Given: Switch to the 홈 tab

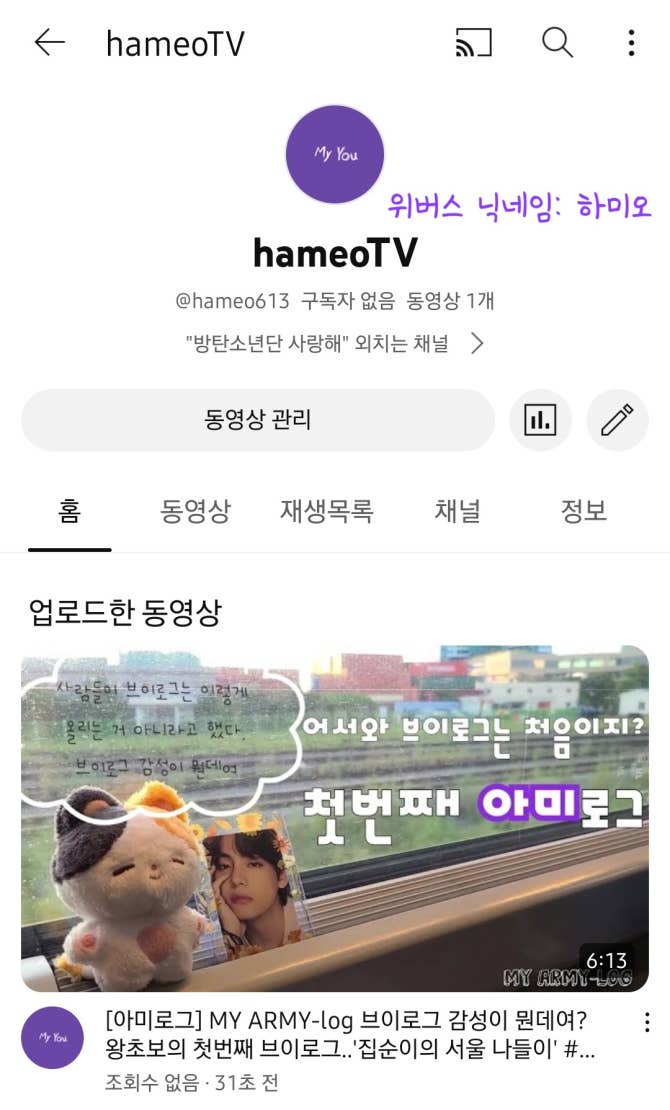Looking at the screenshot, I should pyautogui.click(x=69, y=512).
